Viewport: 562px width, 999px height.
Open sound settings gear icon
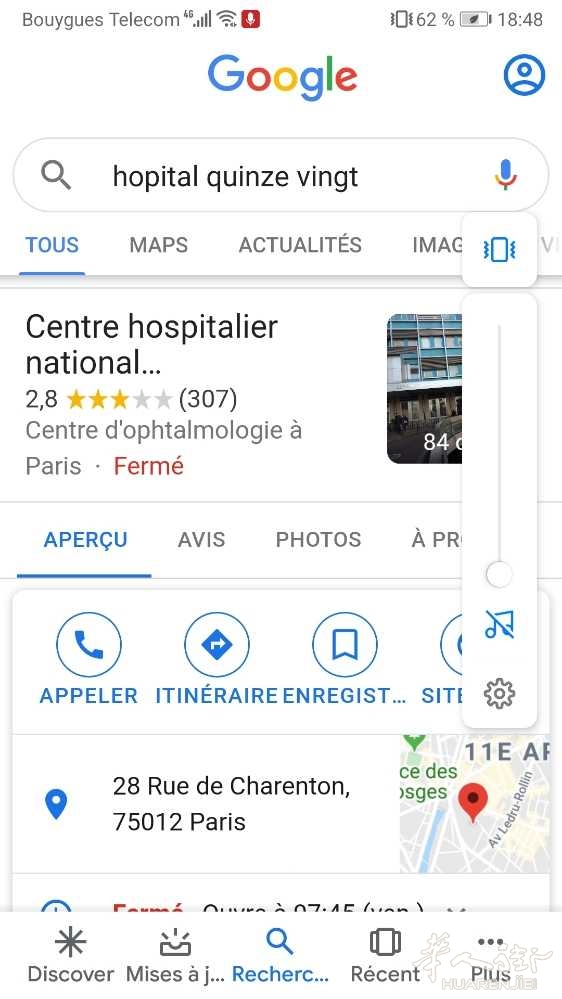pos(500,693)
